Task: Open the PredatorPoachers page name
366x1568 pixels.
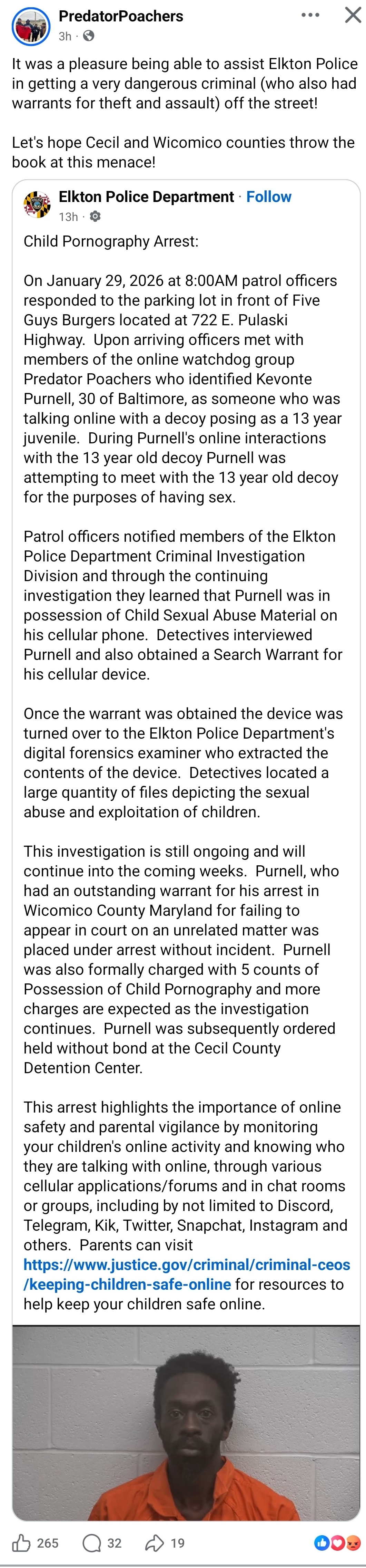Action: (x=120, y=17)
